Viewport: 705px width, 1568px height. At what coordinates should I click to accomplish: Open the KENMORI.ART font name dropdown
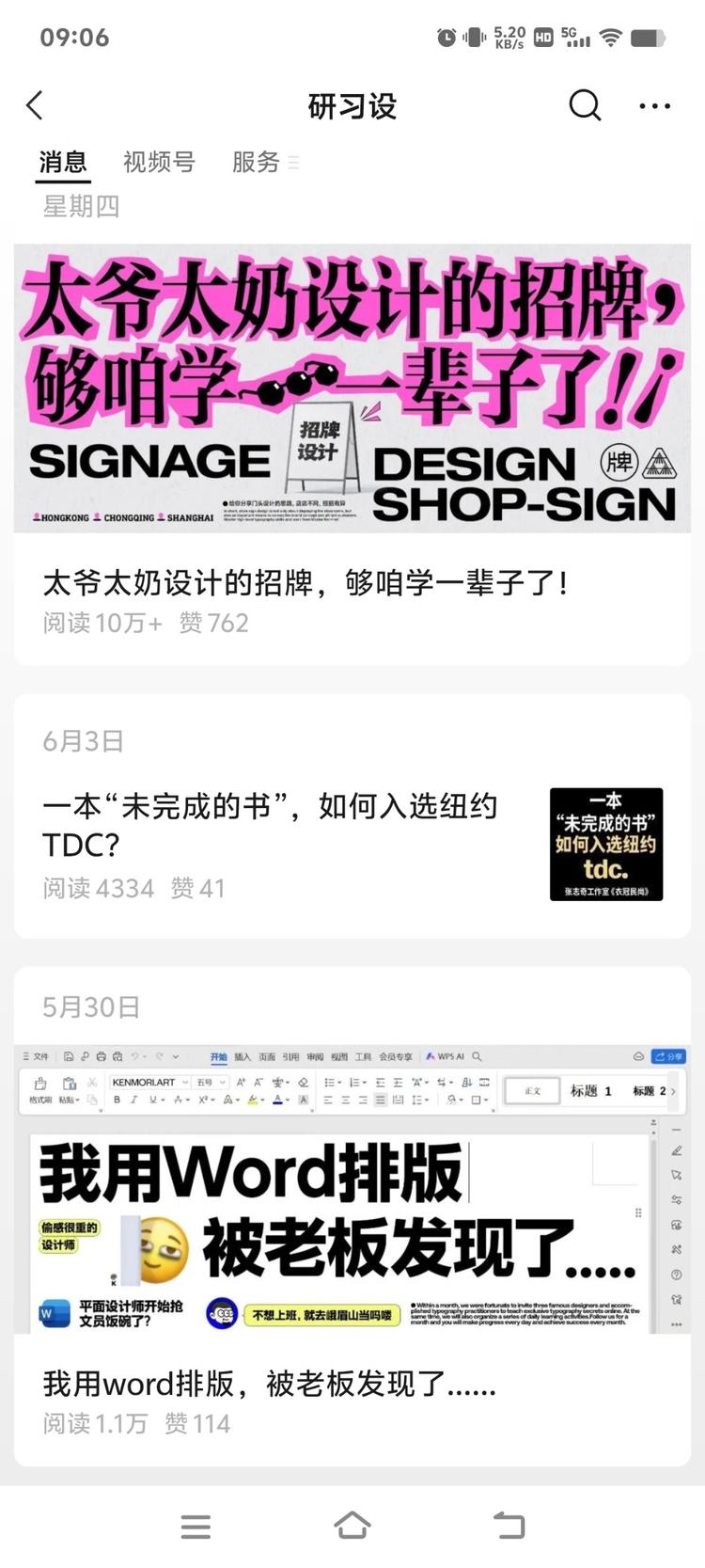click(x=145, y=1081)
